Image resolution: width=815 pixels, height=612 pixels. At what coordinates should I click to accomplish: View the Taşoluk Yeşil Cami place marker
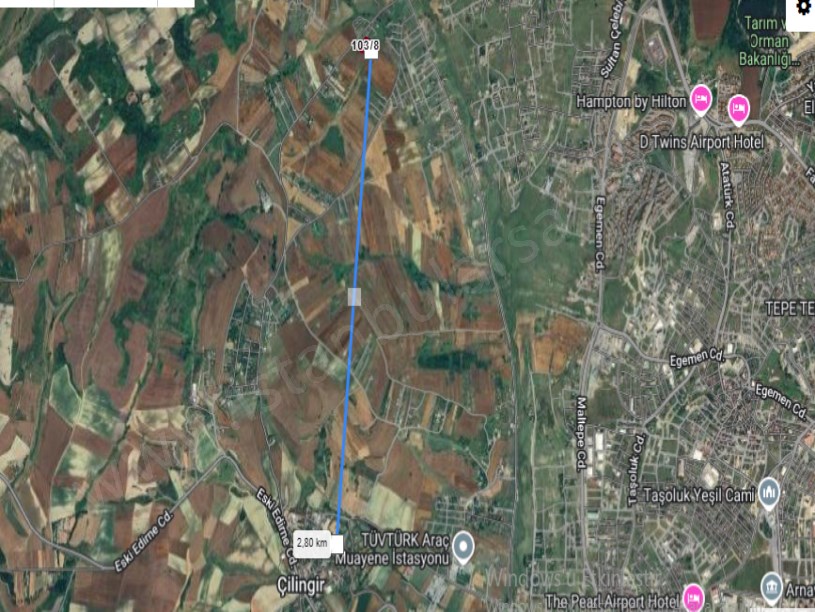coord(768,492)
